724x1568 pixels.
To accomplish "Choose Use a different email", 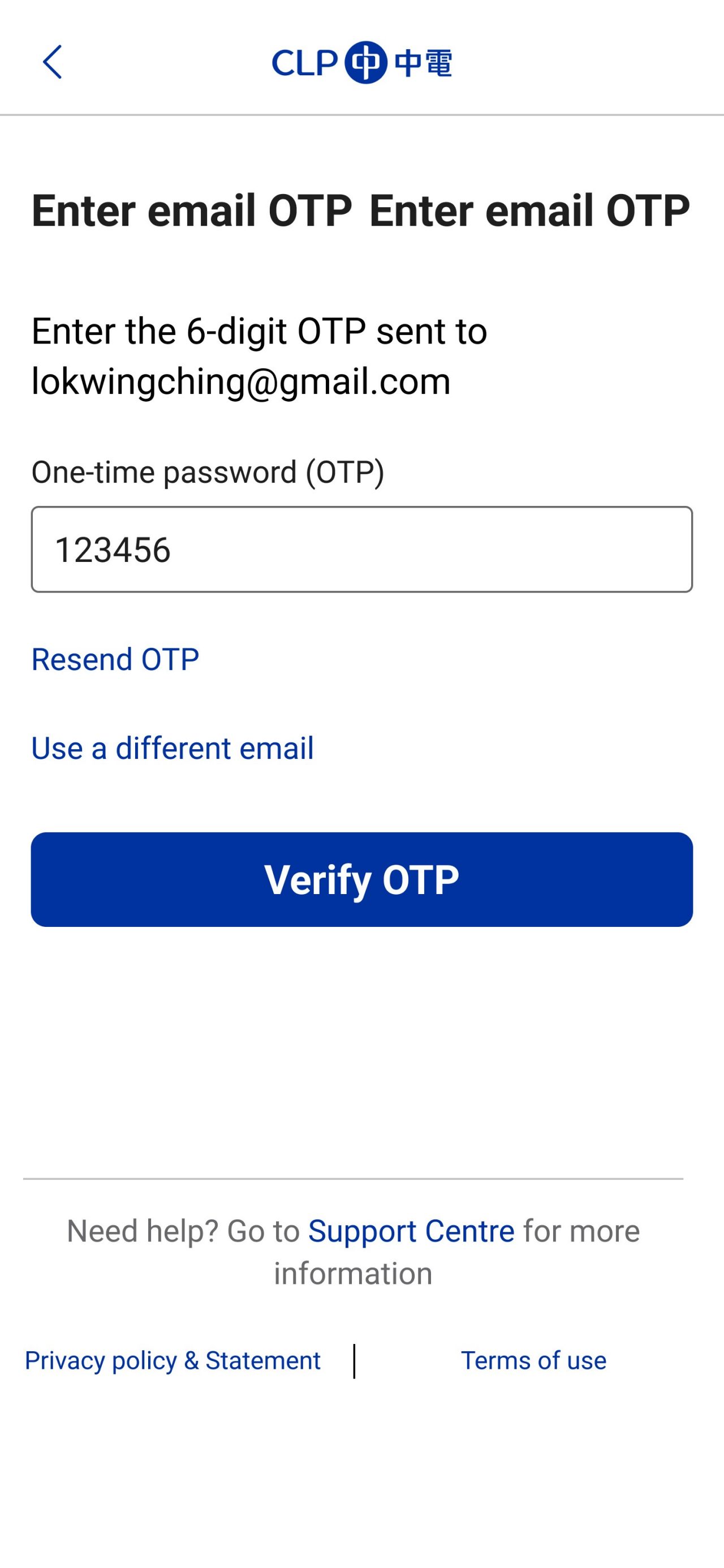I will tap(172, 748).
